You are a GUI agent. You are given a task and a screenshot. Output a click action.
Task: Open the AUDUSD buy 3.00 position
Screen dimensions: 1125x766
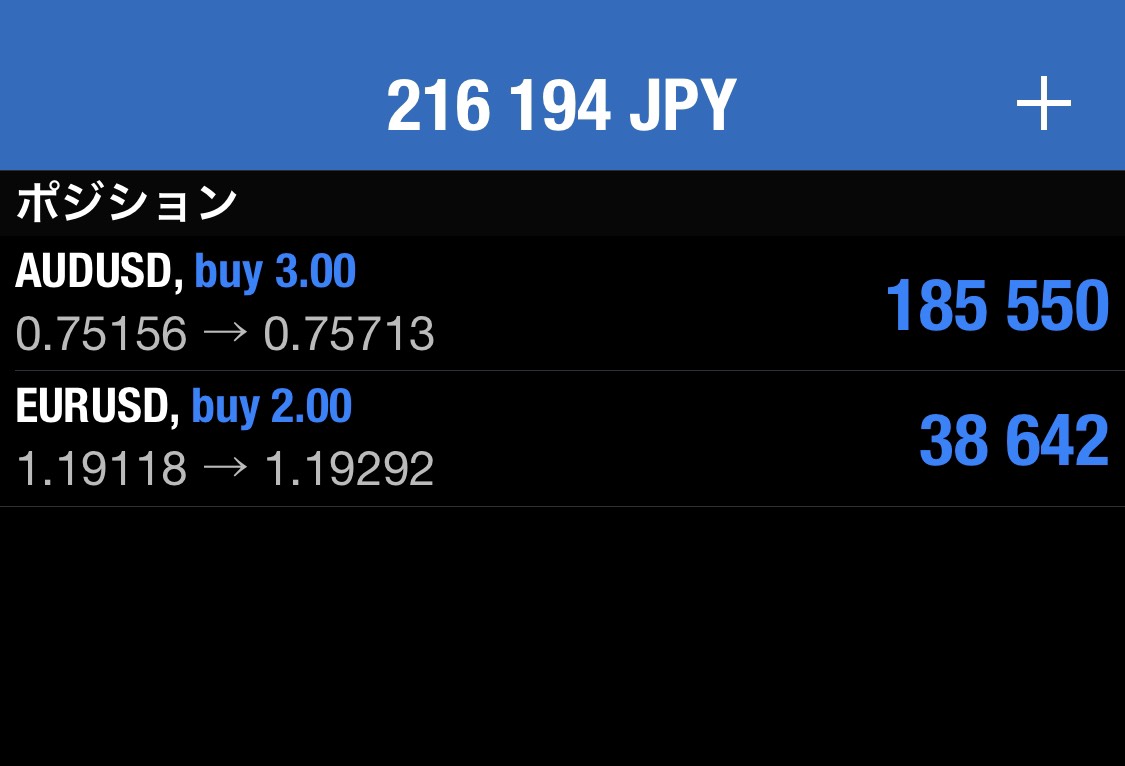pyautogui.click(x=562, y=303)
